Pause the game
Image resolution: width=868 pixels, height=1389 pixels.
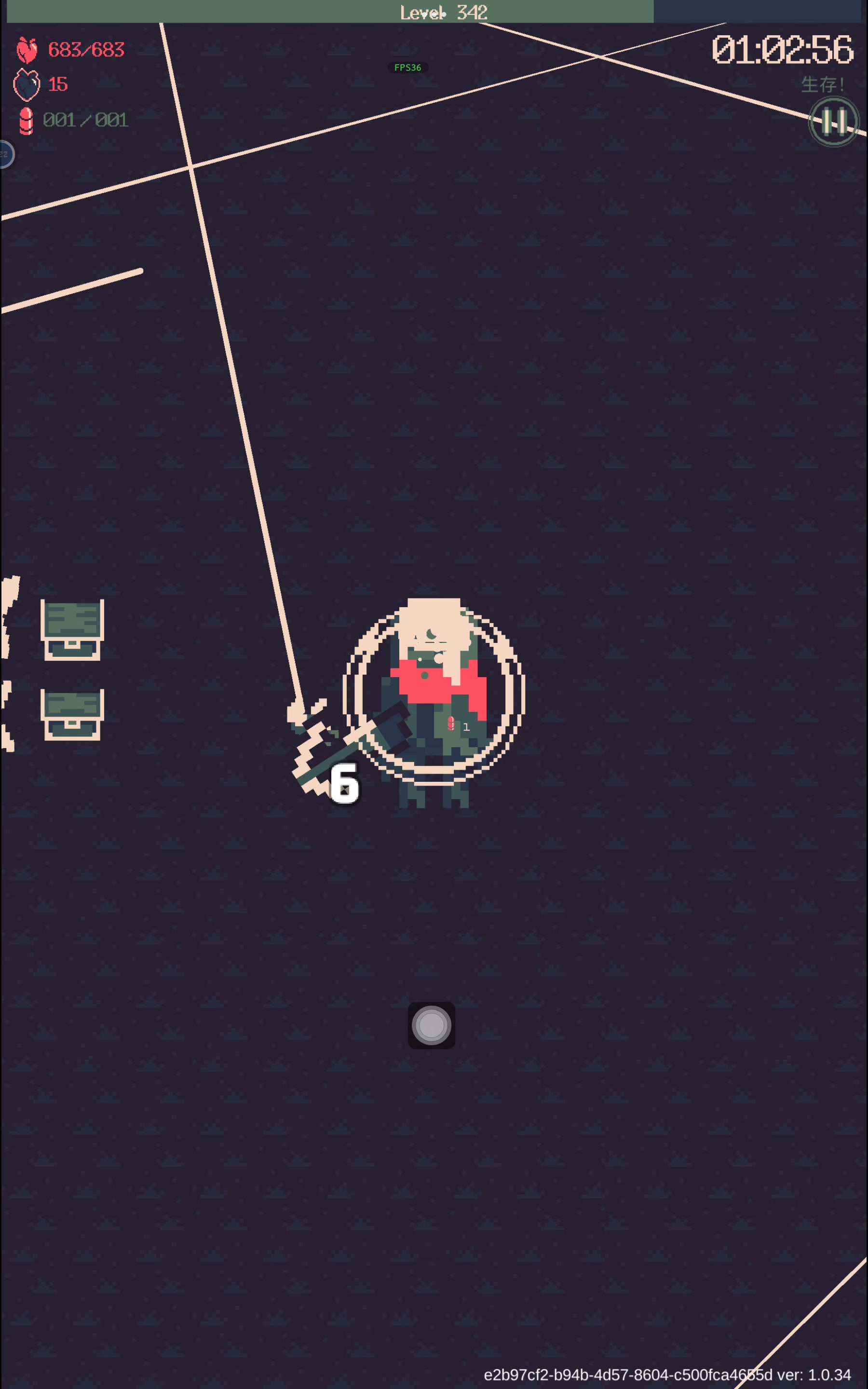pyautogui.click(x=833, y=121)
